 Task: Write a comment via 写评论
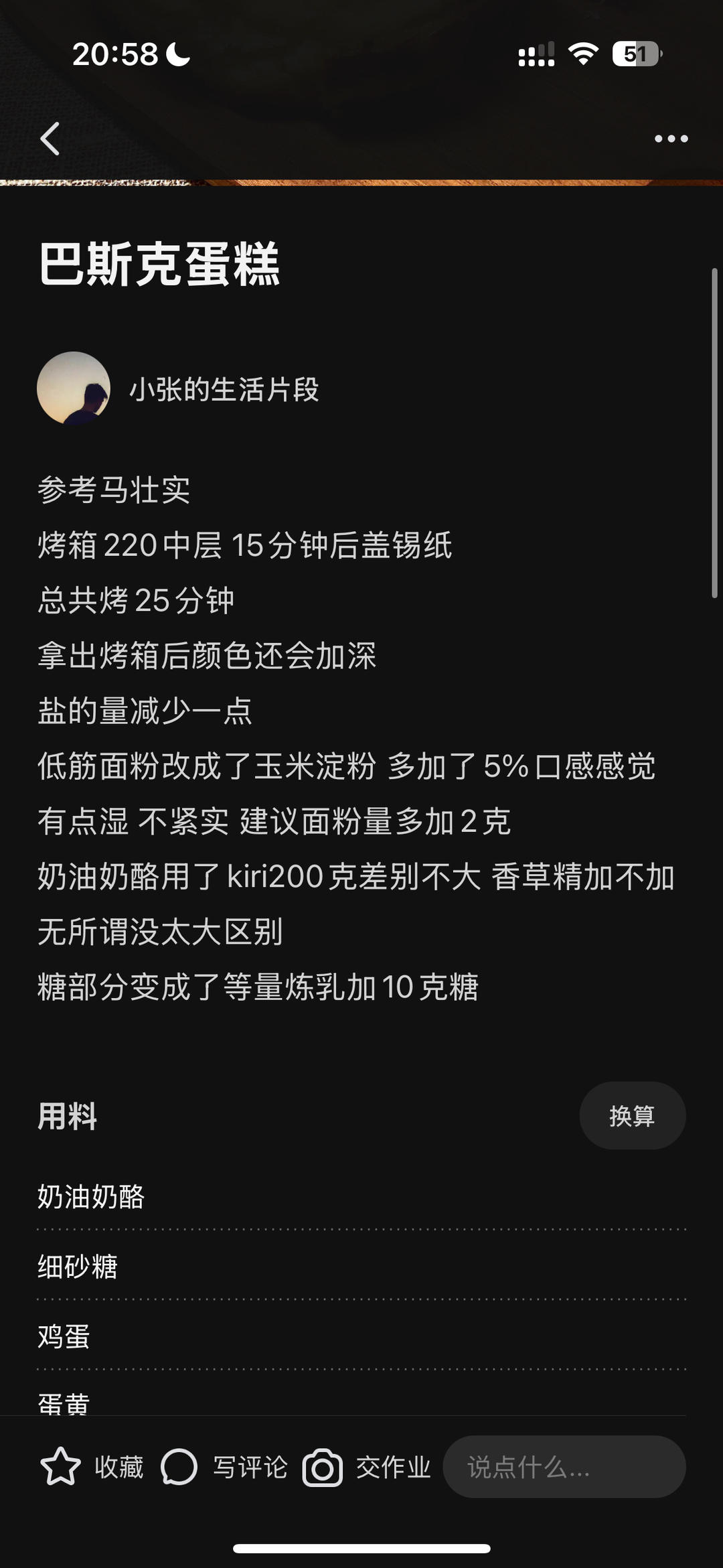[x=224, y=1467]
